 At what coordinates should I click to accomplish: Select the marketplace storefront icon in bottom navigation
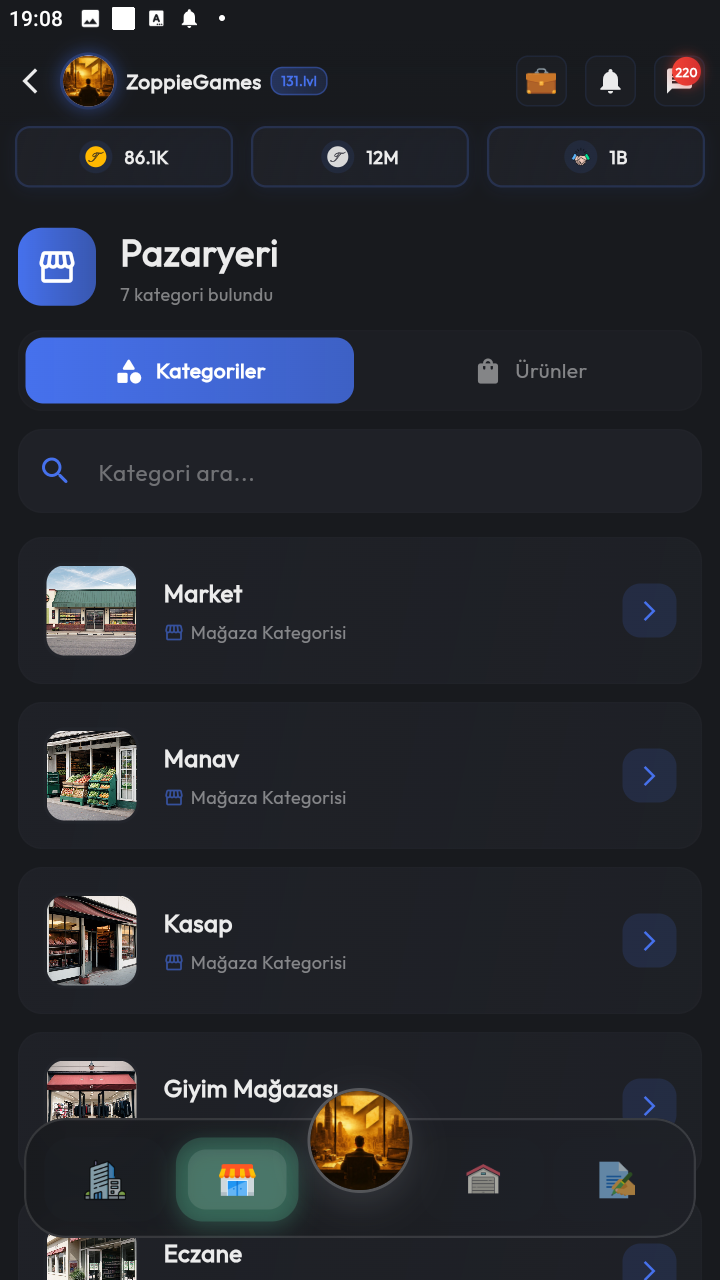236,1179
